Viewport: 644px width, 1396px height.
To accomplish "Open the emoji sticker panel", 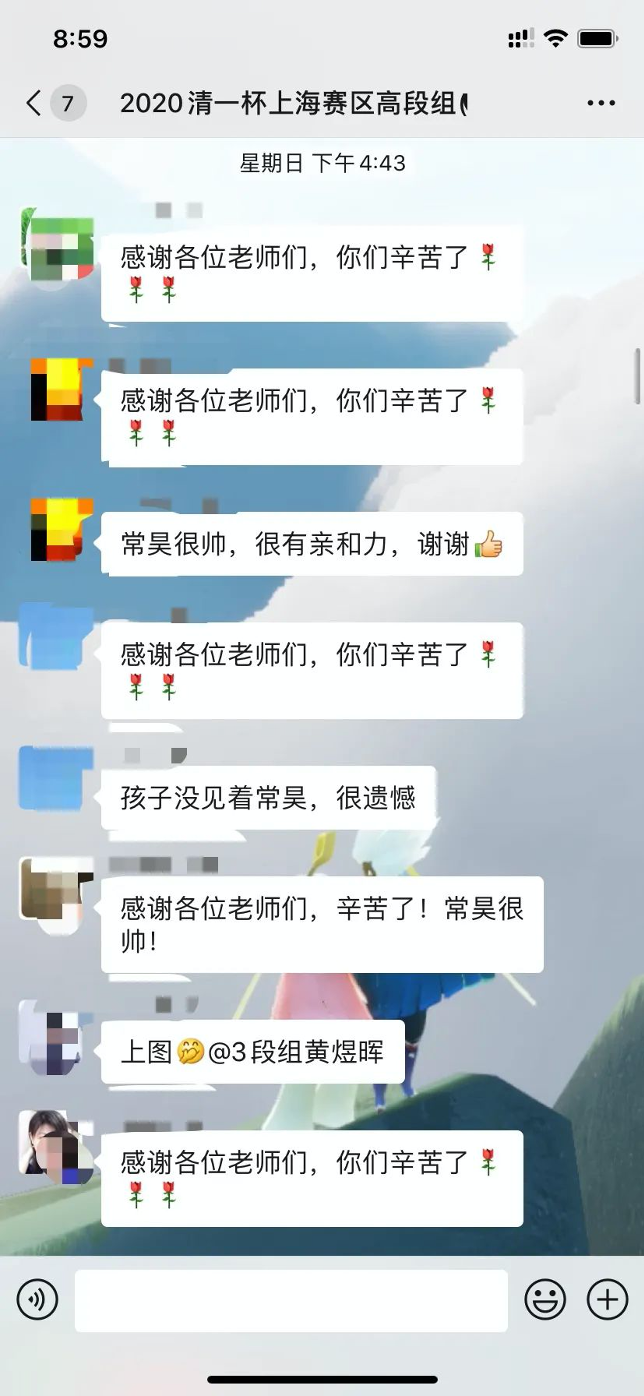I will (545, 1300).
